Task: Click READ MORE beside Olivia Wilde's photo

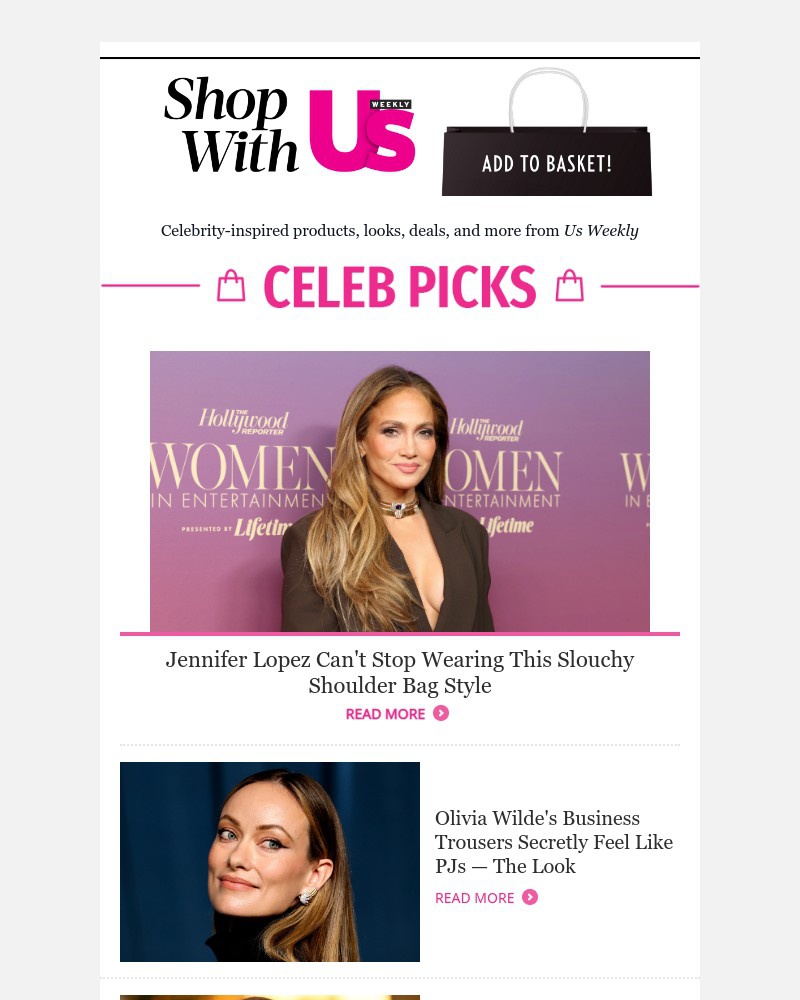Action: click(474, 897)
